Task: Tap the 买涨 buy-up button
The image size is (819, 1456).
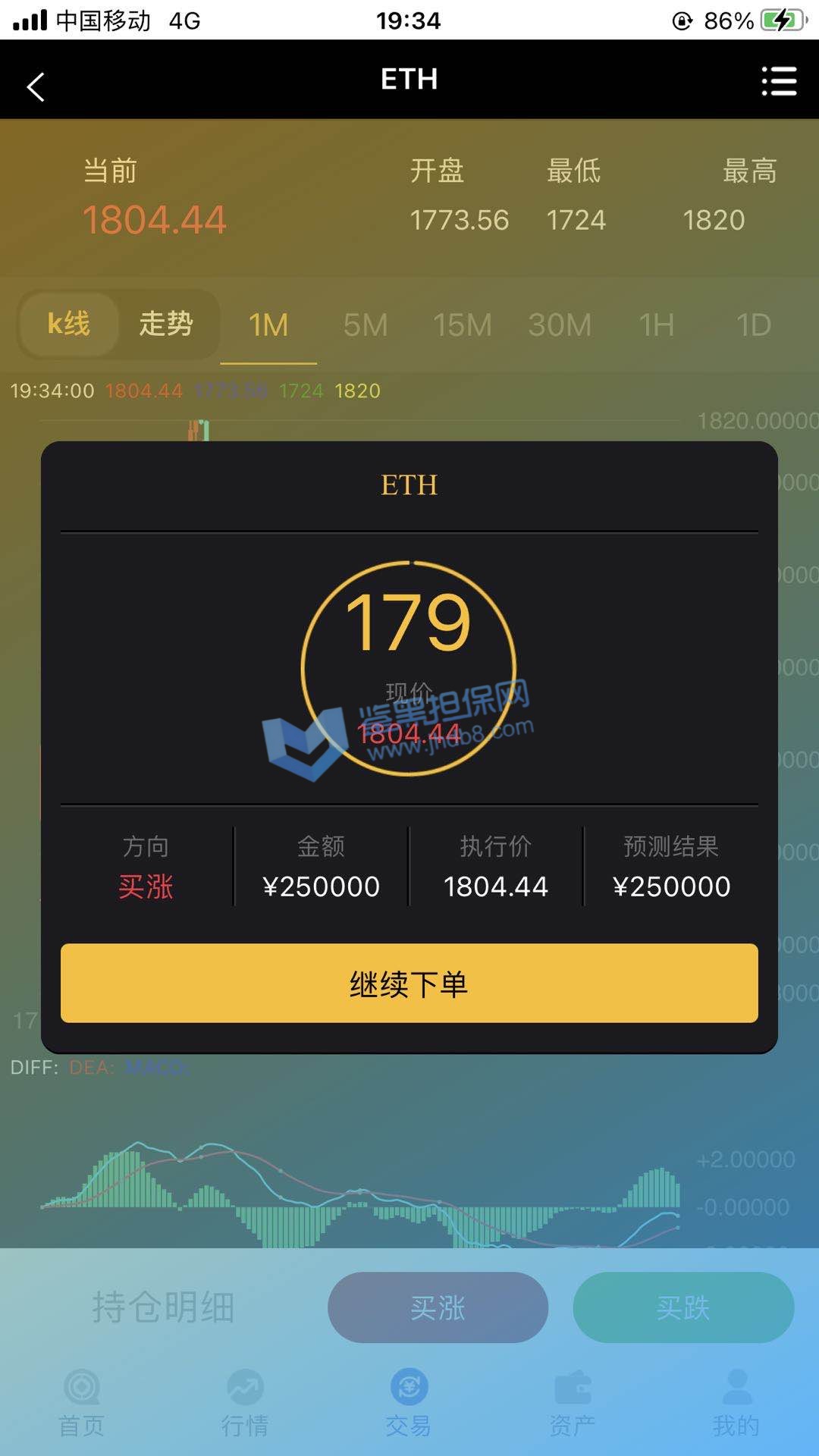Action: click(438, 1307)
